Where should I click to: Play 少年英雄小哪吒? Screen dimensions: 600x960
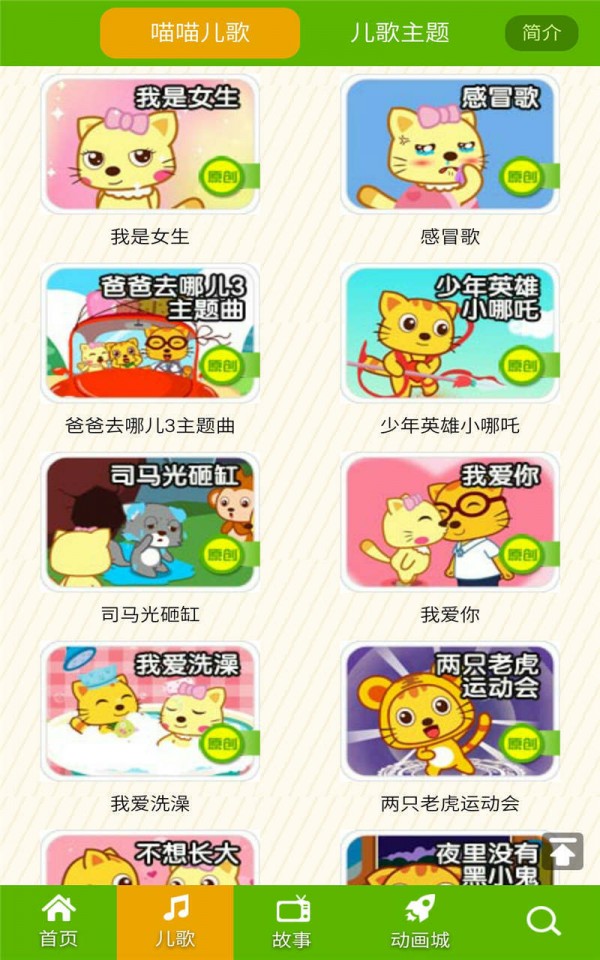pos(450,332)
